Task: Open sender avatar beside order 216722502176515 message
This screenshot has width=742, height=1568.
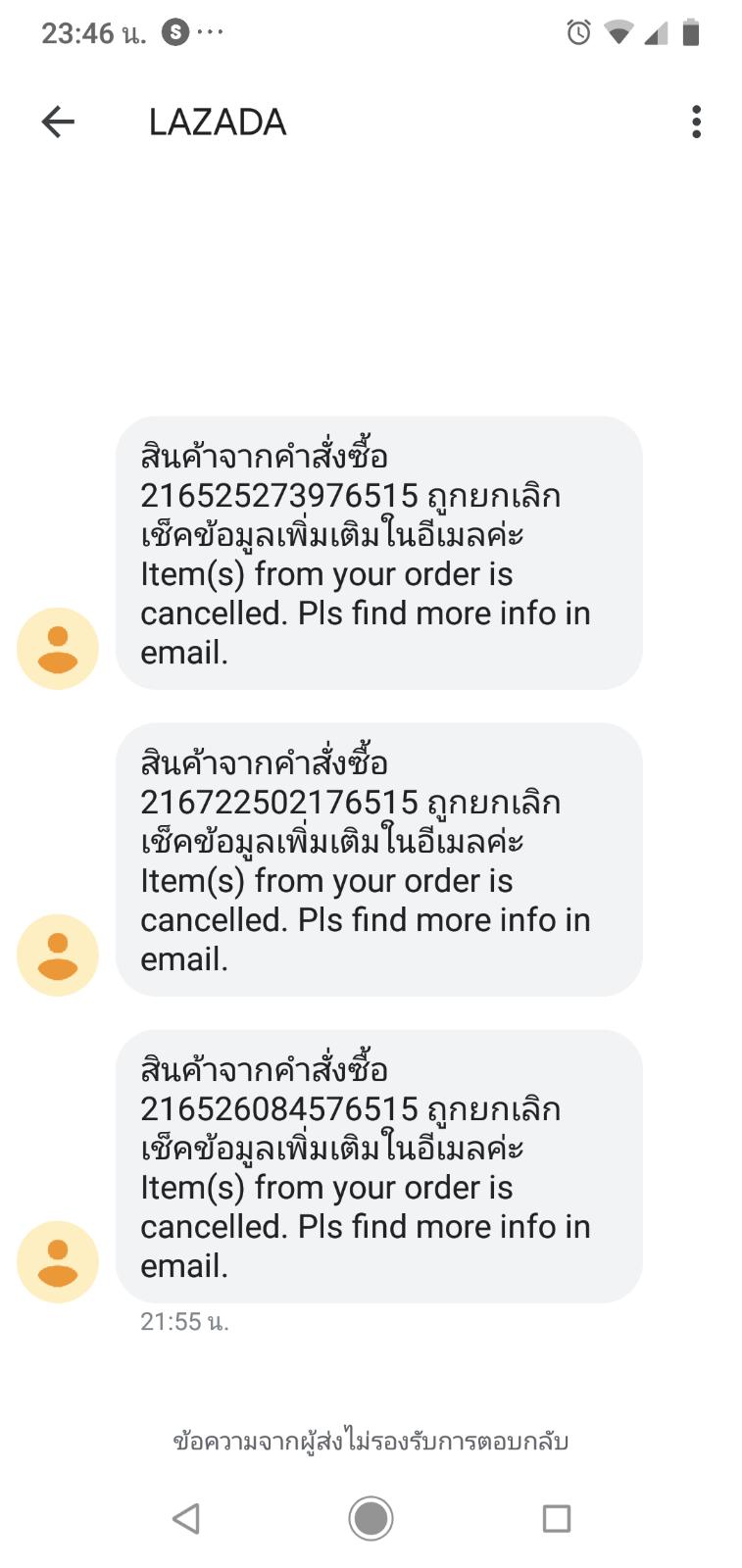Action: [x=58, y=955]
